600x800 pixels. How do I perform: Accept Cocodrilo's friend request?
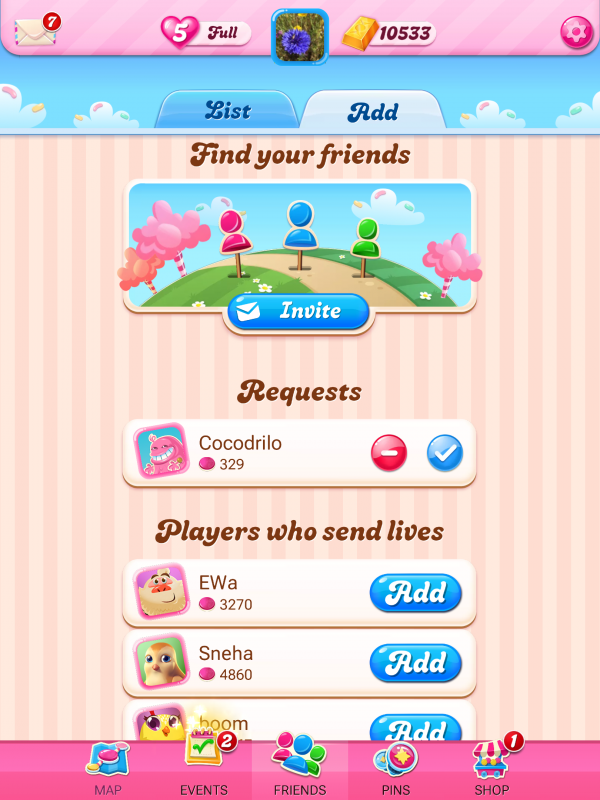pyautogui.click(x=445, y=453)
